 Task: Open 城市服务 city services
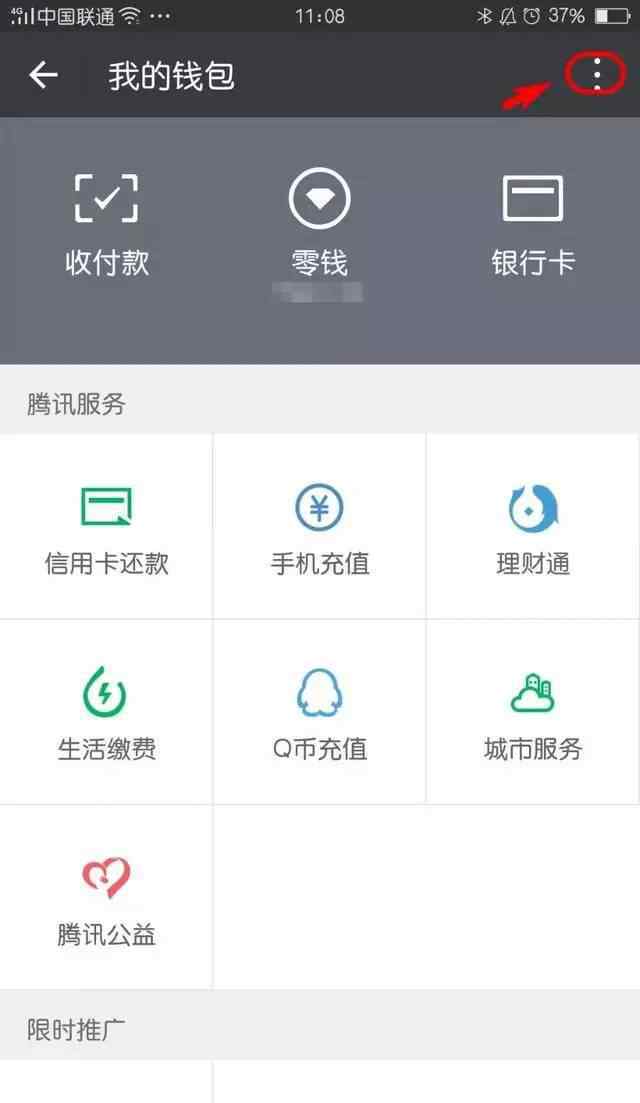(x=532, y=712)
